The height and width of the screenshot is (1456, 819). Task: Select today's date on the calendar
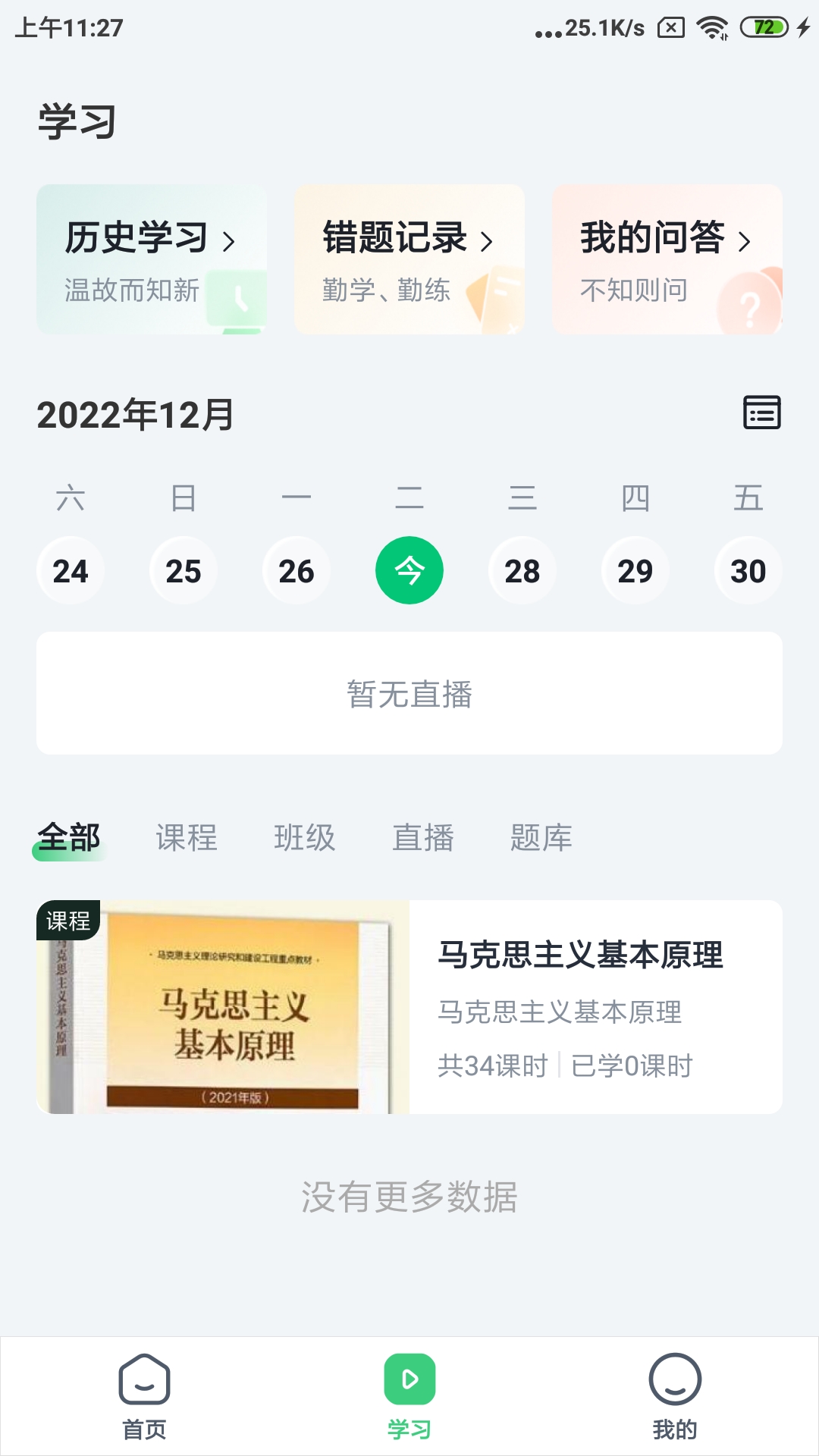pos(409,570)
